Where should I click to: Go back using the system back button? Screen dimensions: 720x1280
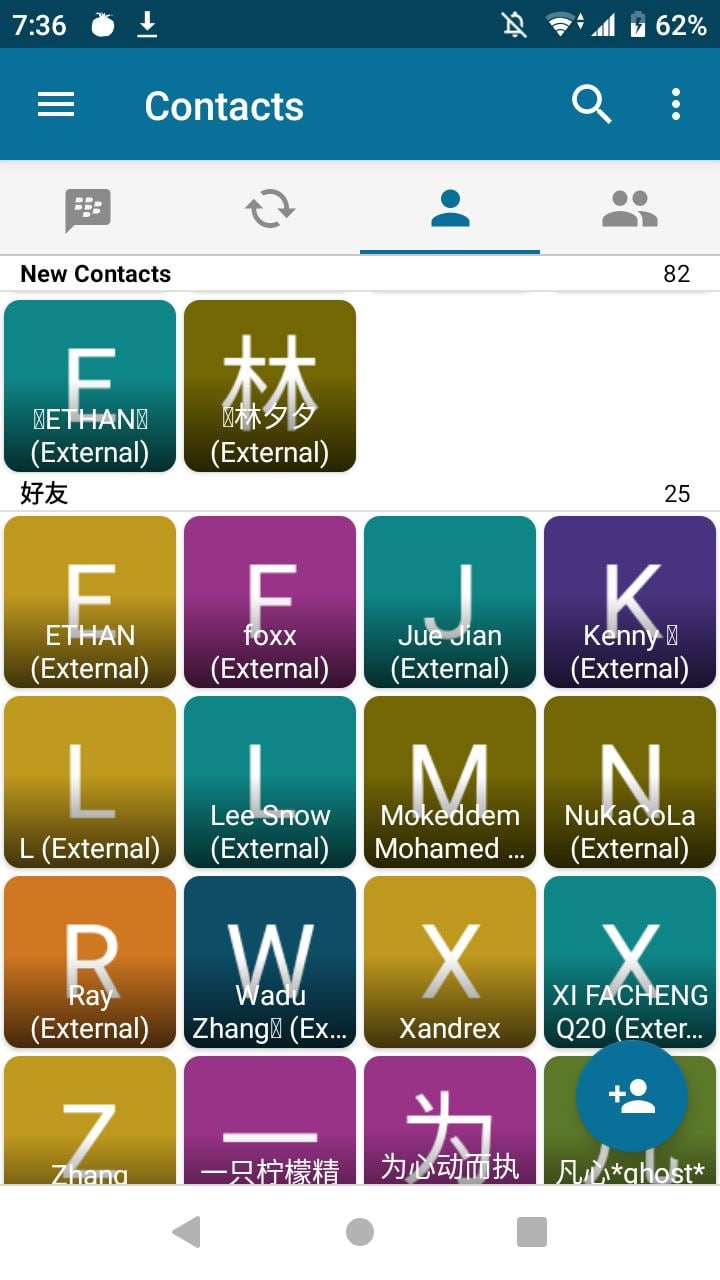coord(187,1232)
